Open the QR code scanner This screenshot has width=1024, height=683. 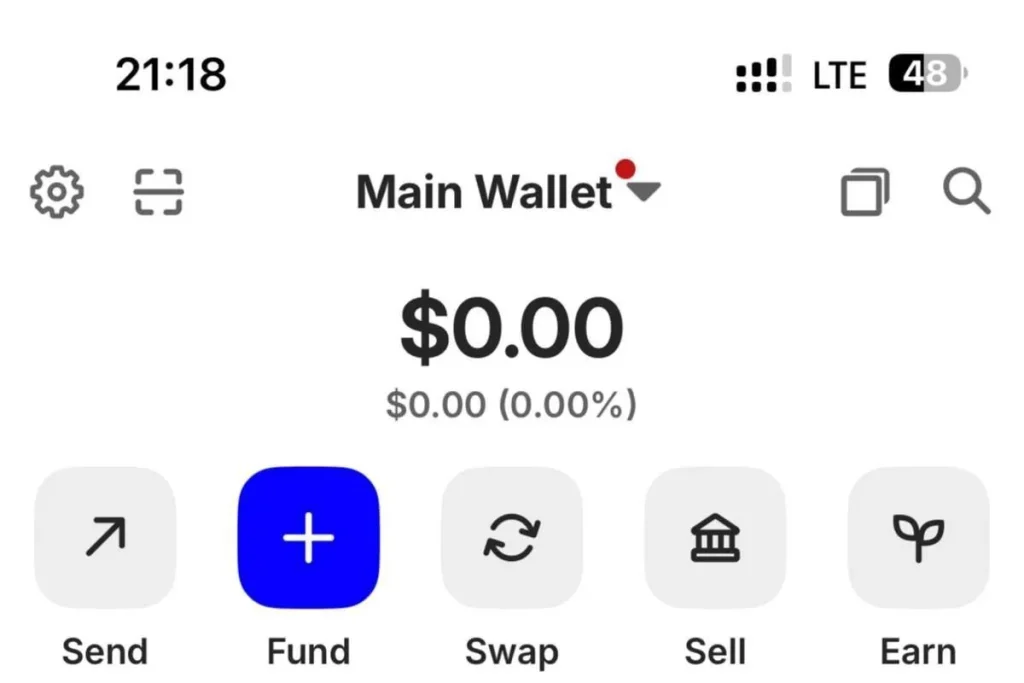pos(158,191)
